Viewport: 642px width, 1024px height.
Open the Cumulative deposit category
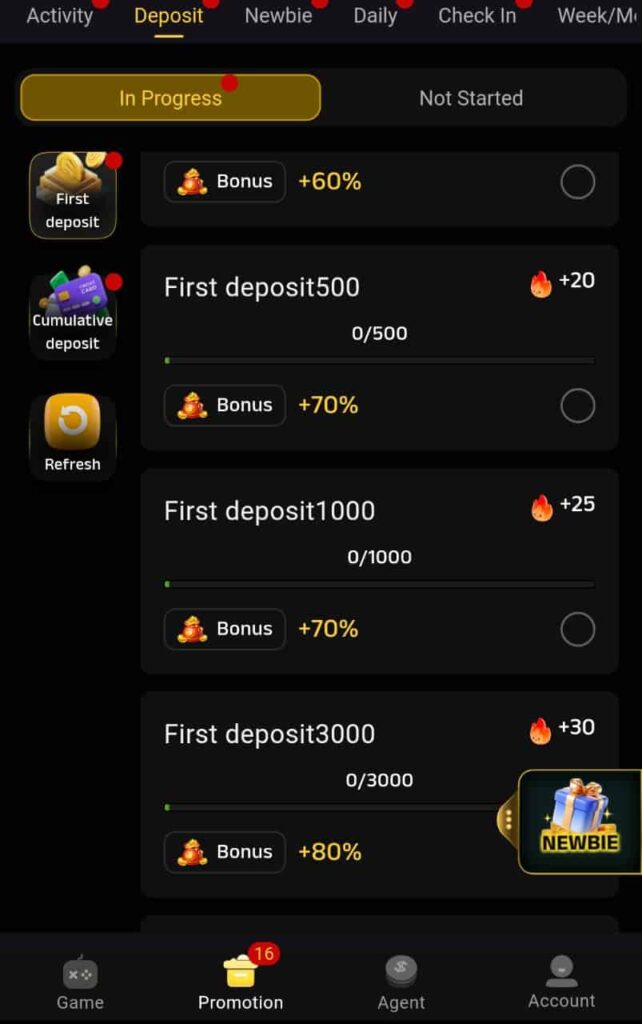pyautogui.click(x=73, y=313)
